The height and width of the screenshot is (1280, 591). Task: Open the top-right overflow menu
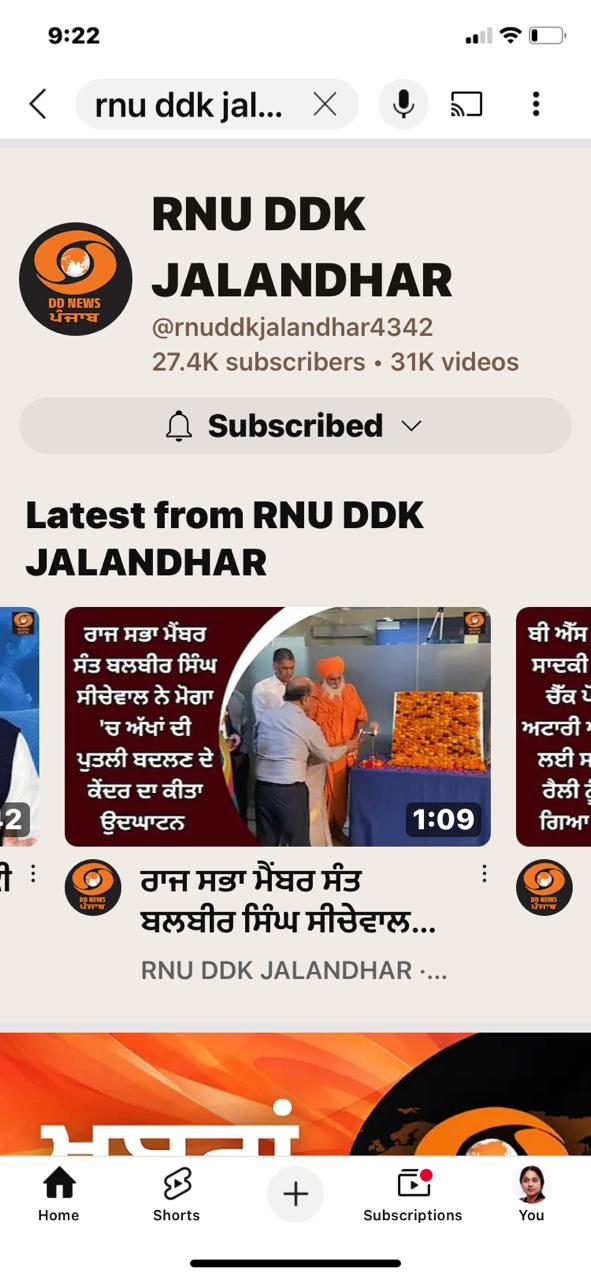[x=536, y=104]
